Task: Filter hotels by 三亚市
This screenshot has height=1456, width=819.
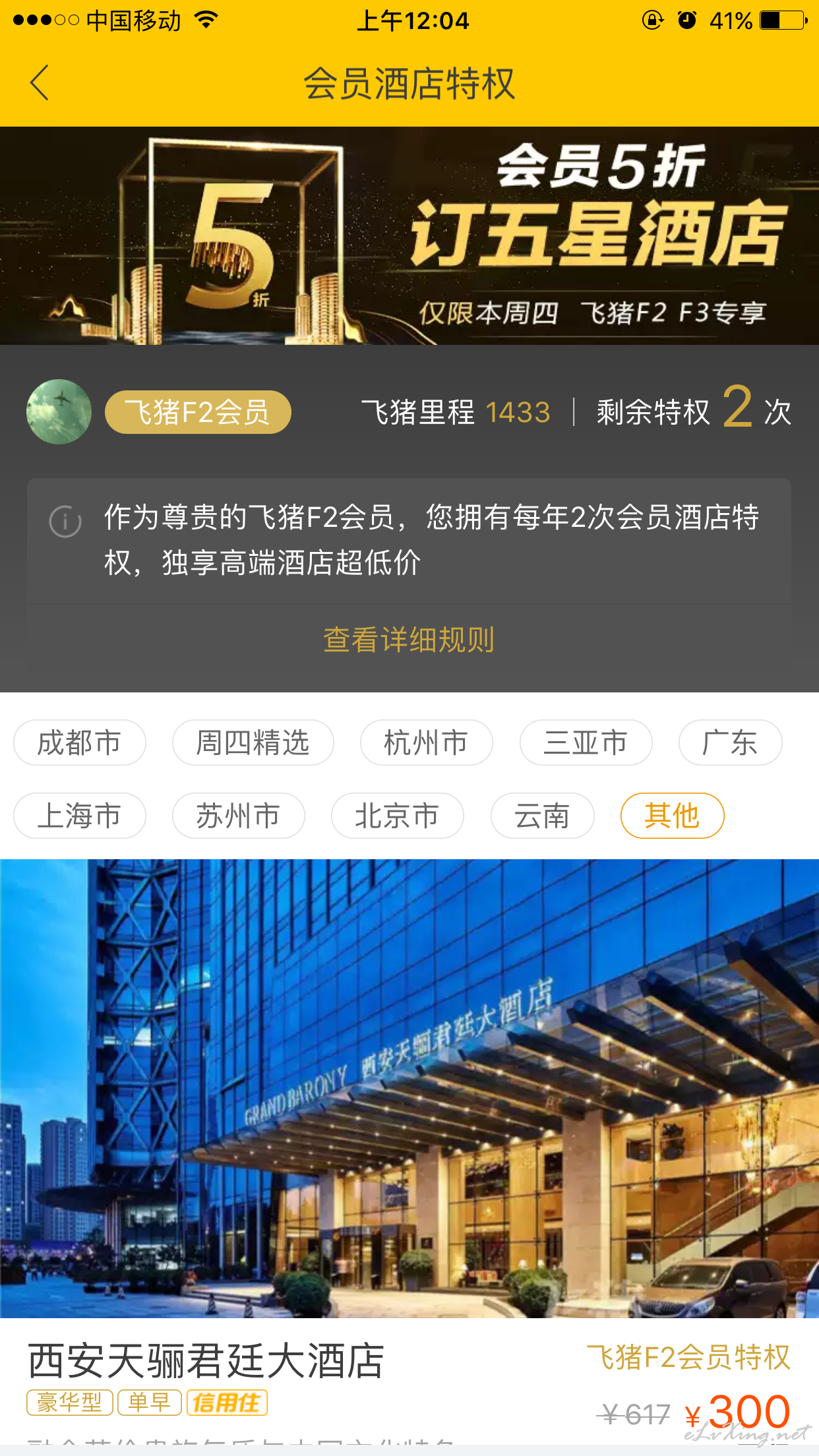Action: pyautogui.click(x=586, y=743)
